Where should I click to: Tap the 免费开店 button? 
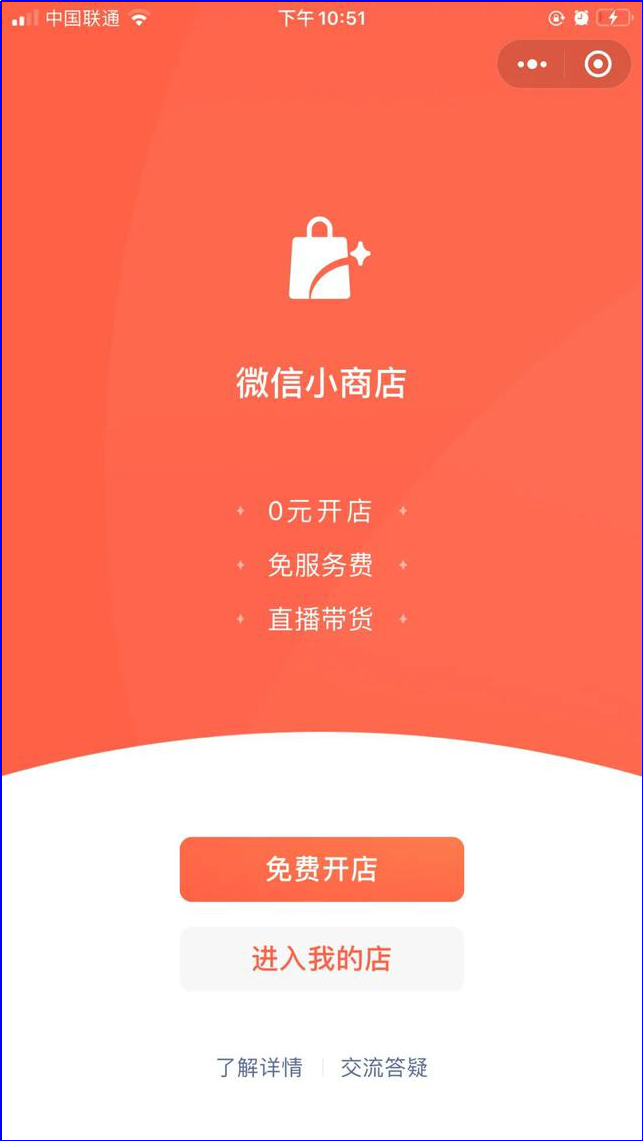(x=321, y=869)
